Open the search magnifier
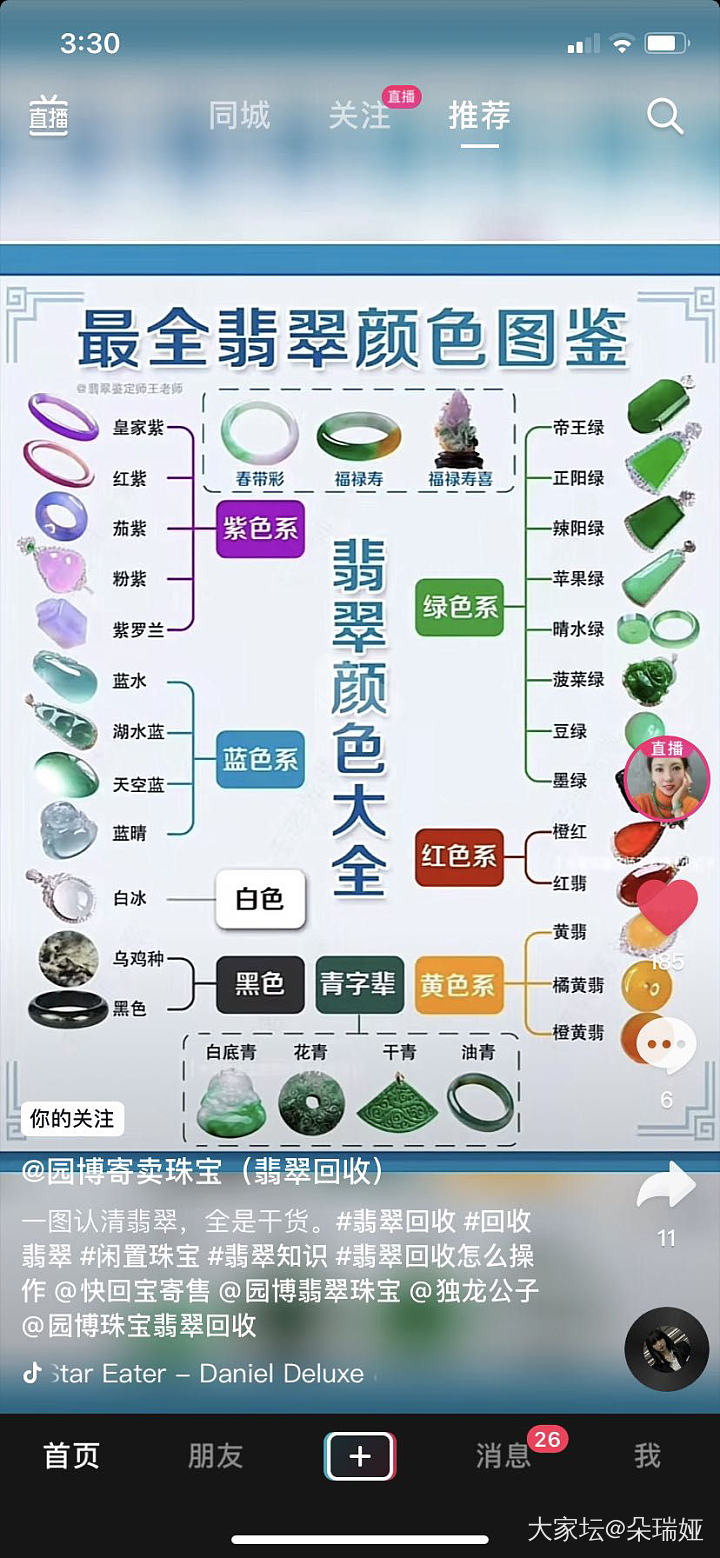 click(x=664, y=117)
